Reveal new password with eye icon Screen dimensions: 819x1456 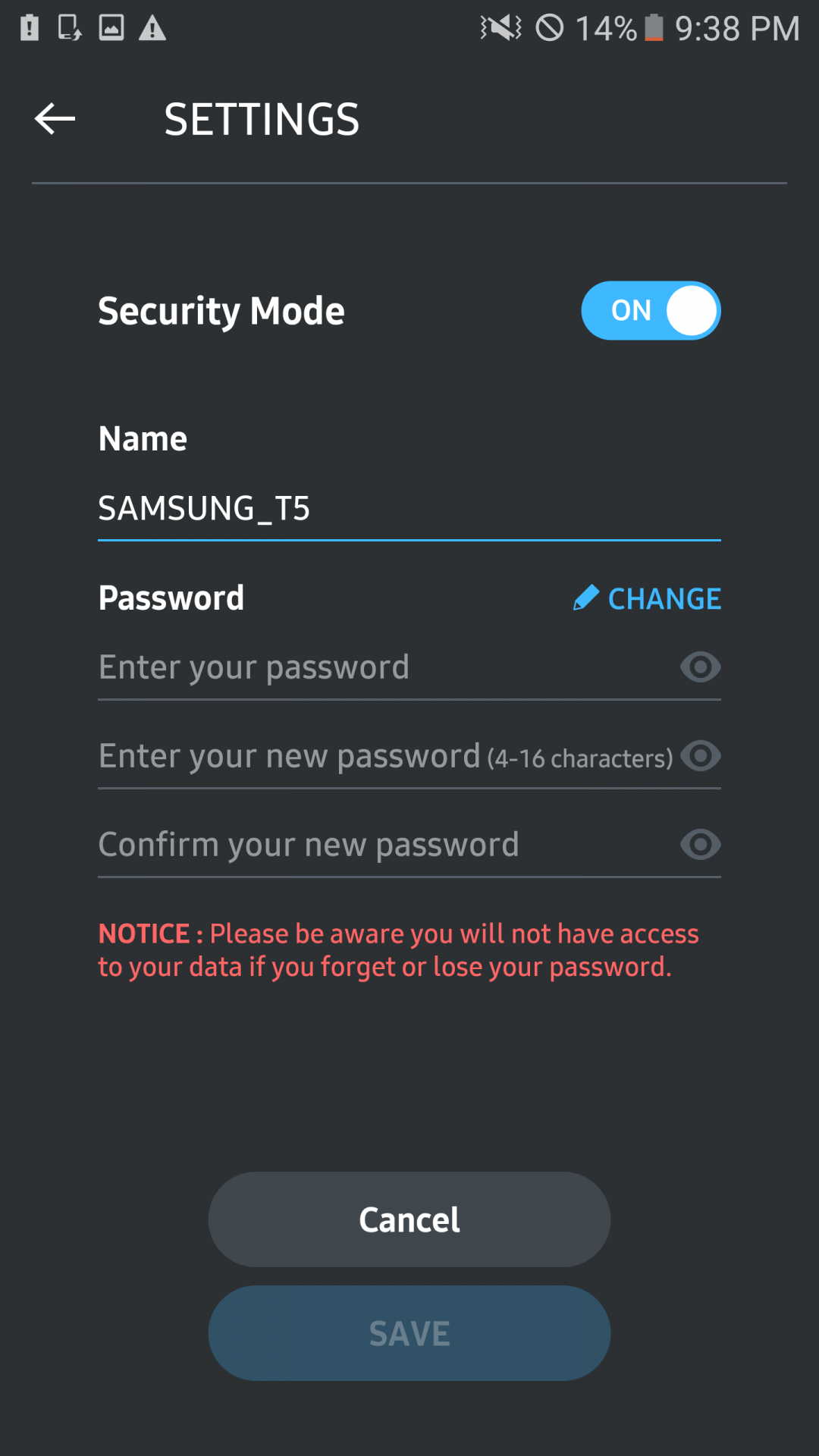(700, 756)
